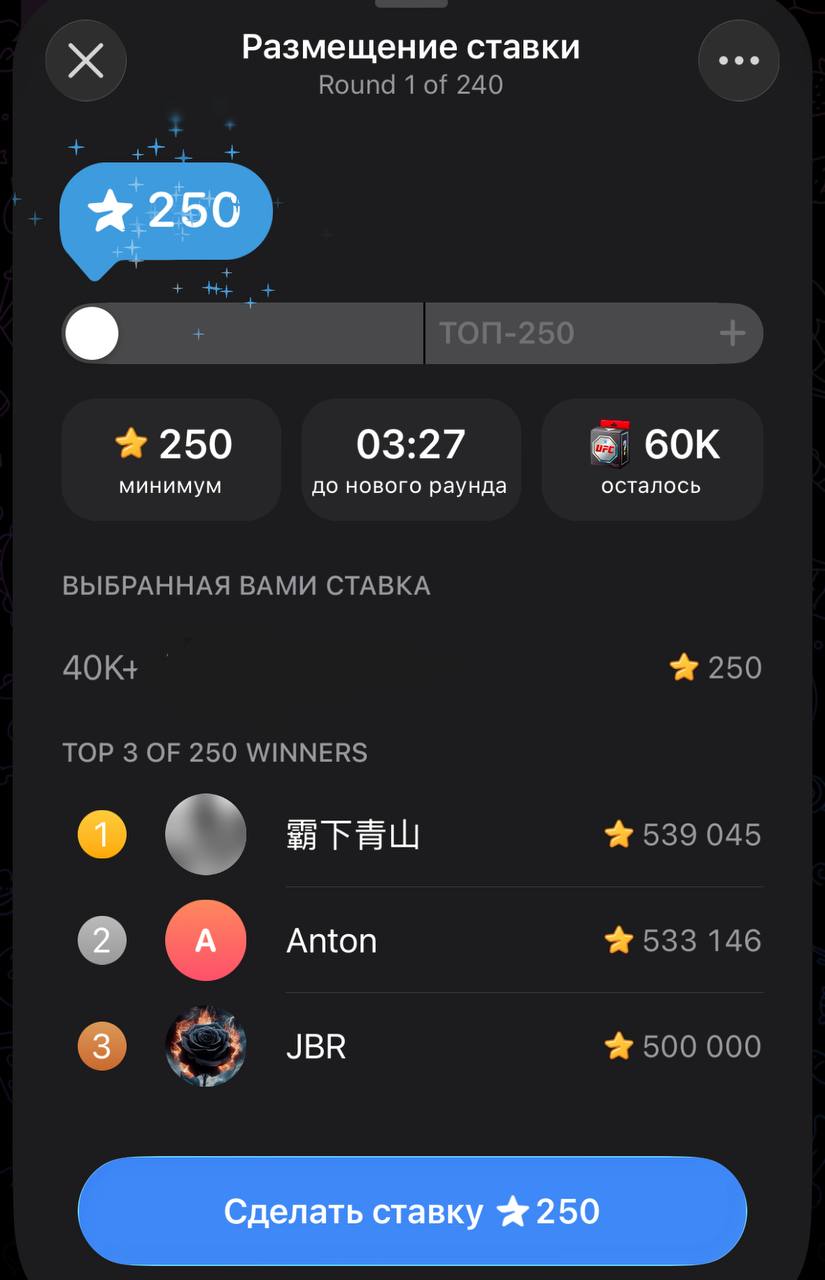Open JBR's bidder profile

coord(316,1047)
